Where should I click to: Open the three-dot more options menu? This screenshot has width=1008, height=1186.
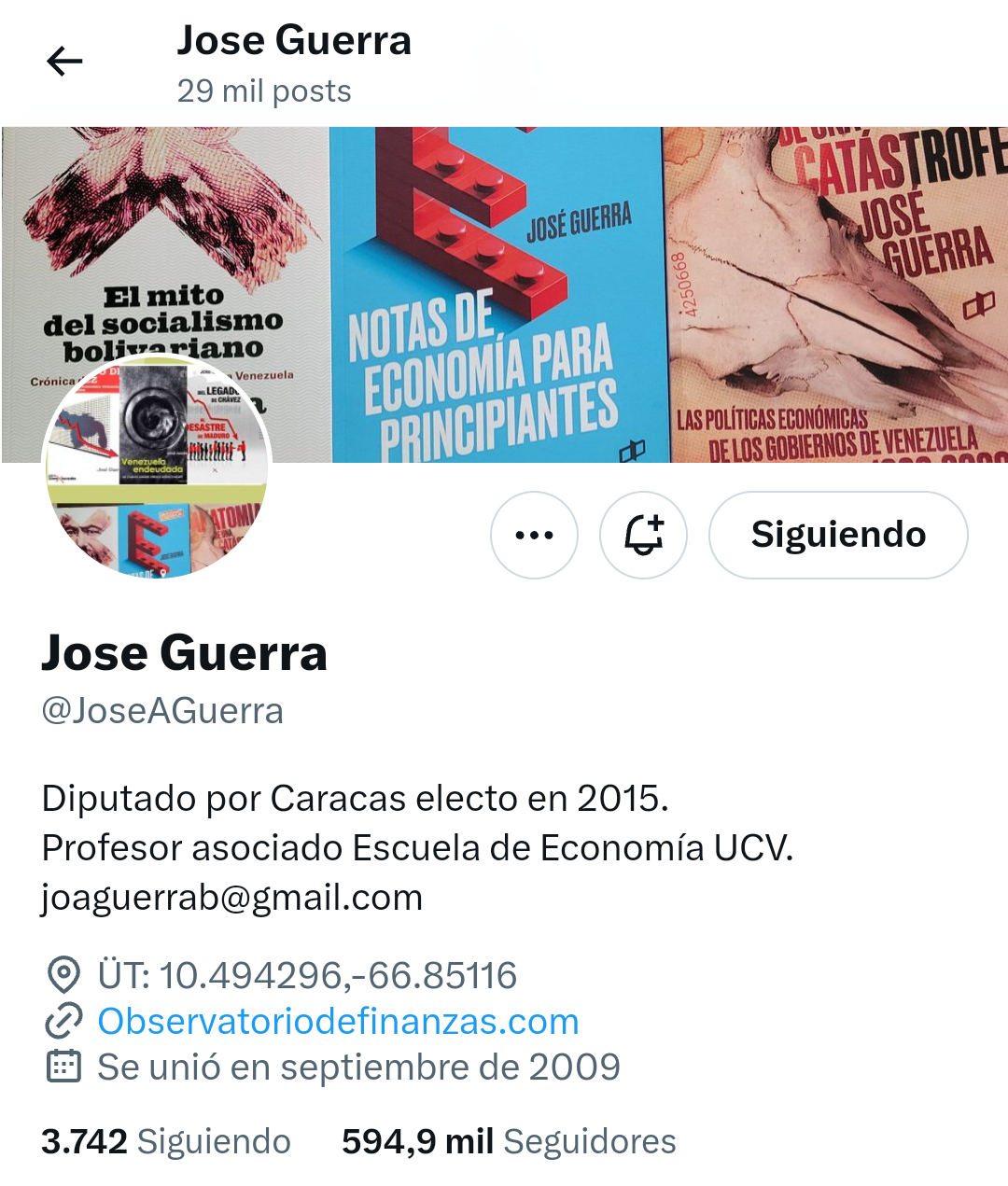point(534,536)
